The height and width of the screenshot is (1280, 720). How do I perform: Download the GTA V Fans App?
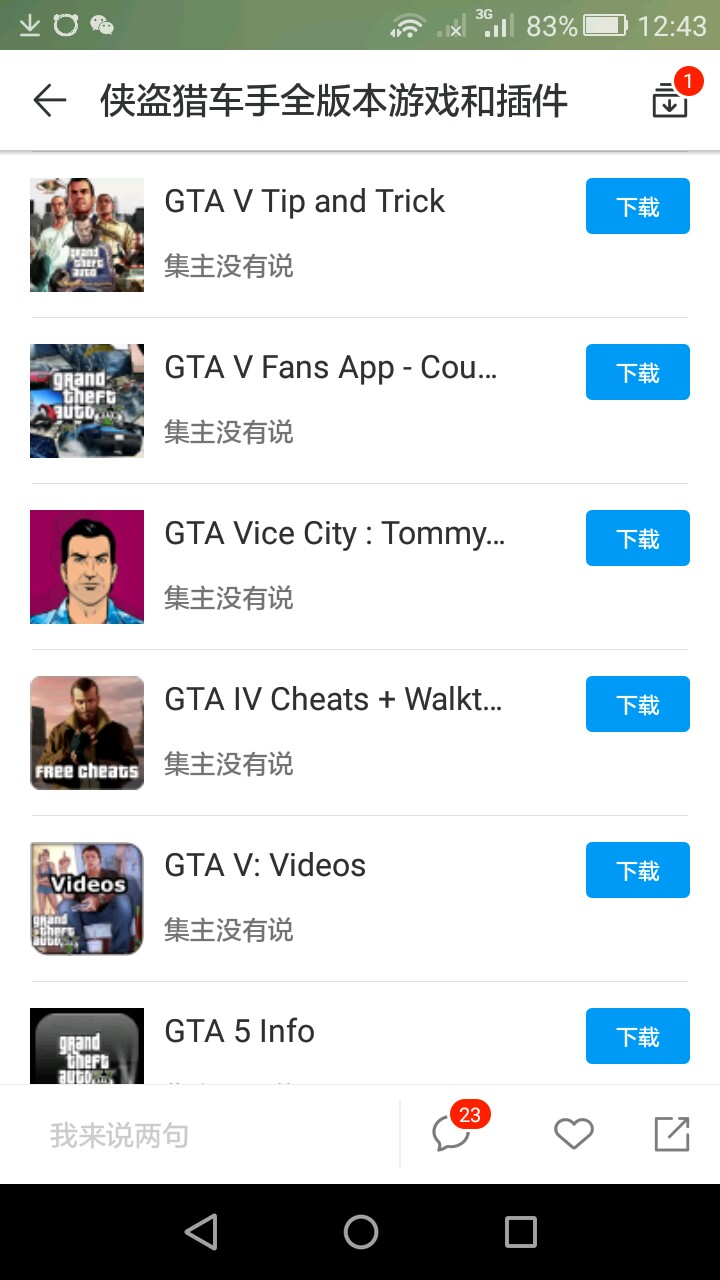[x=637, y=372]
